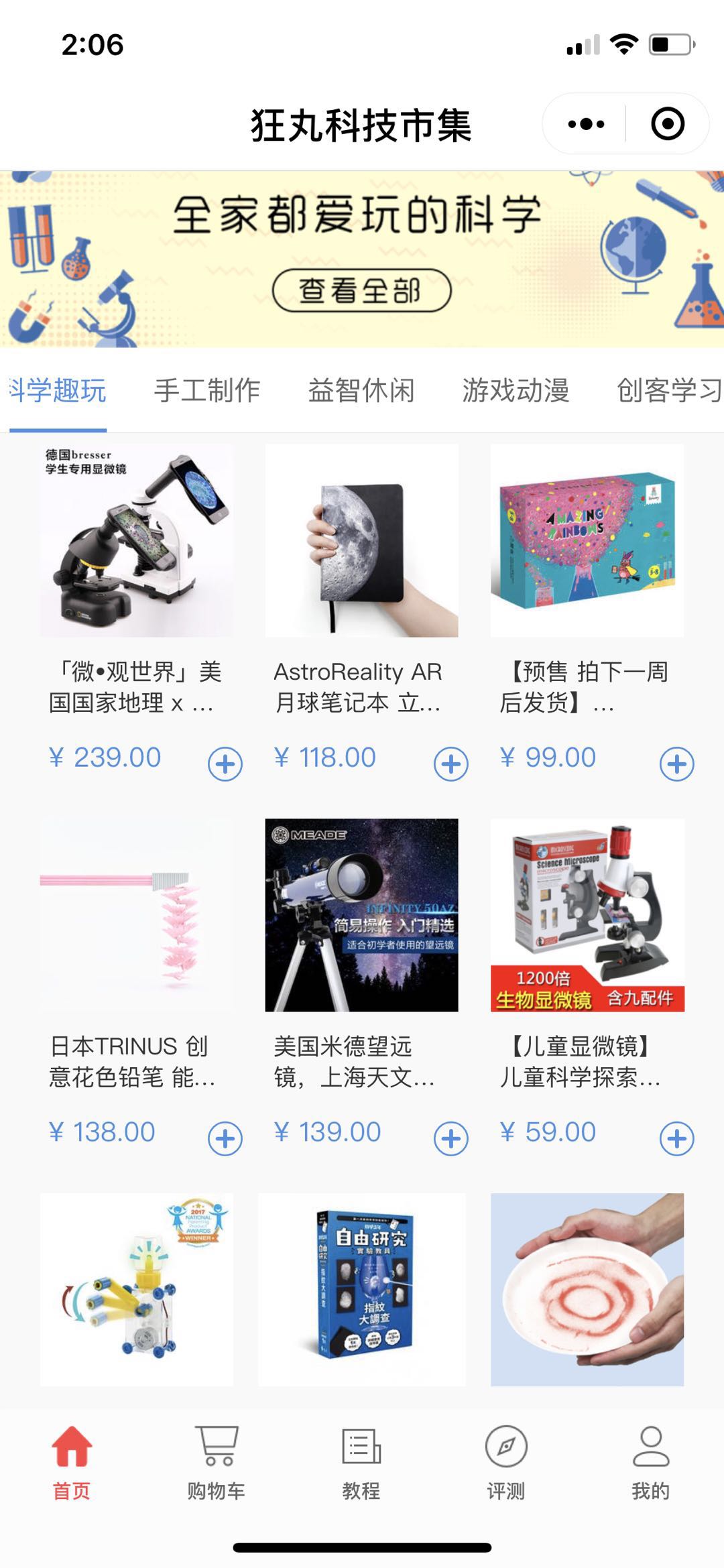Open the mini program more-options menu

[586, 124]
